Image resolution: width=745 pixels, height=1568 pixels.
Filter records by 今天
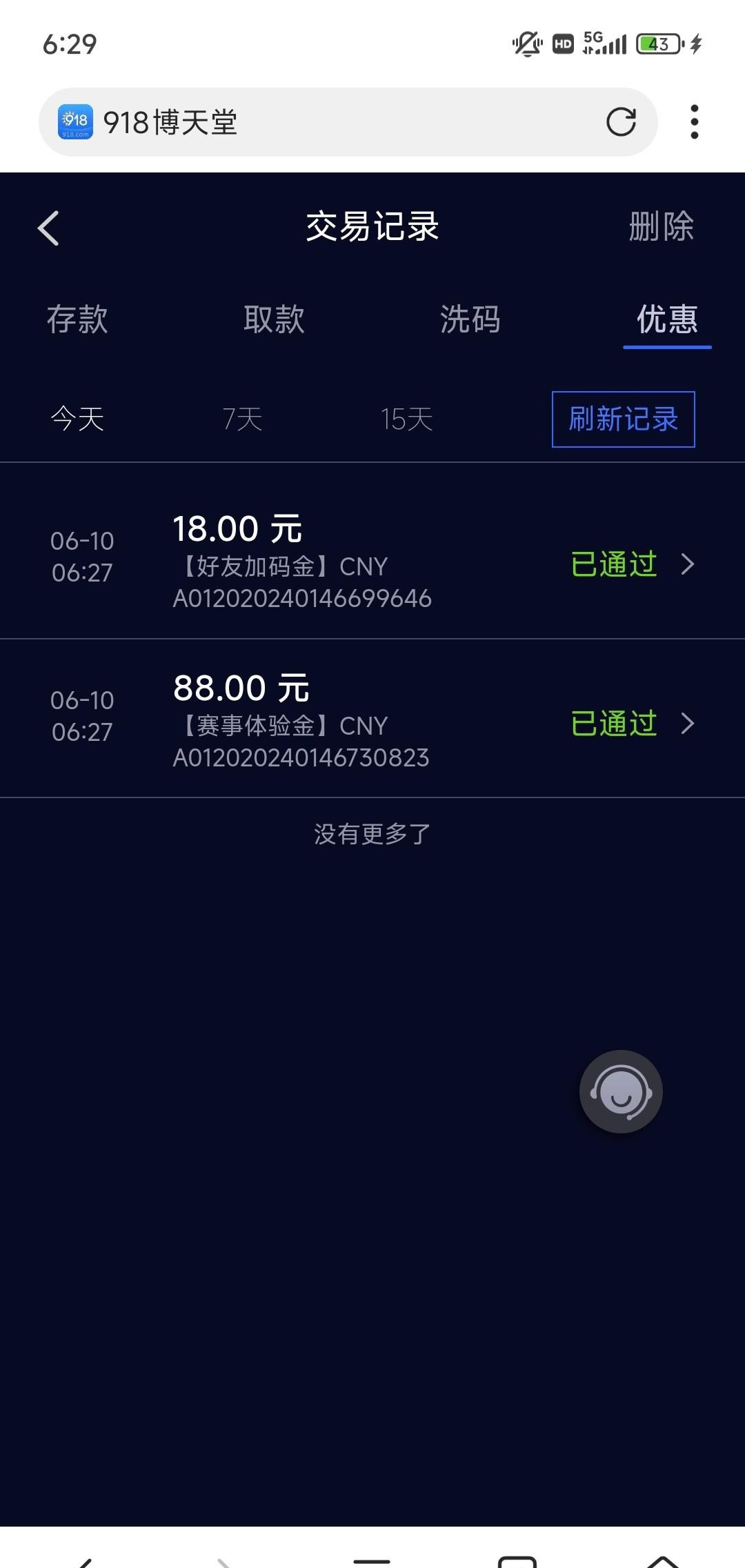coord(77,419)
